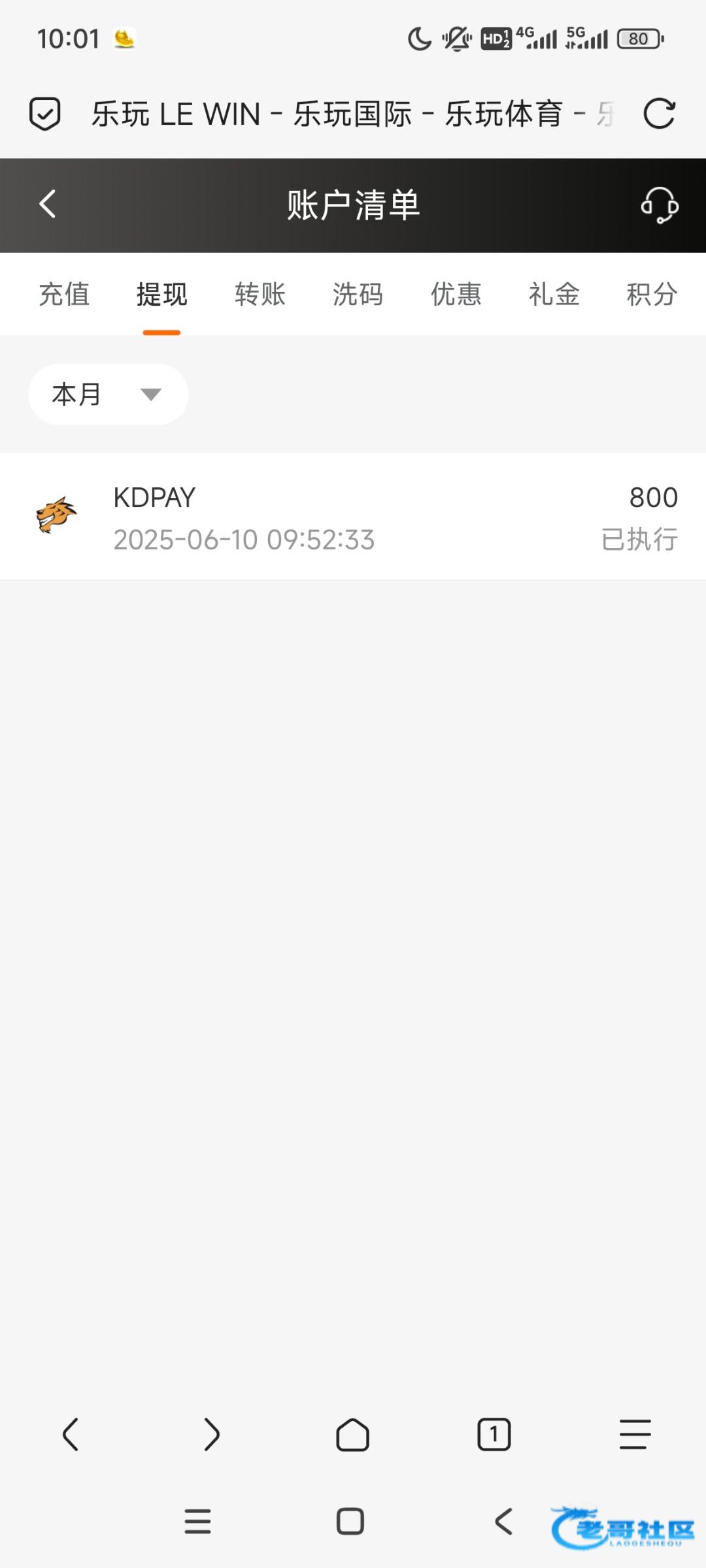
Task: Open the KDPAY 800 withdrawal record
Action: point(353,516)
